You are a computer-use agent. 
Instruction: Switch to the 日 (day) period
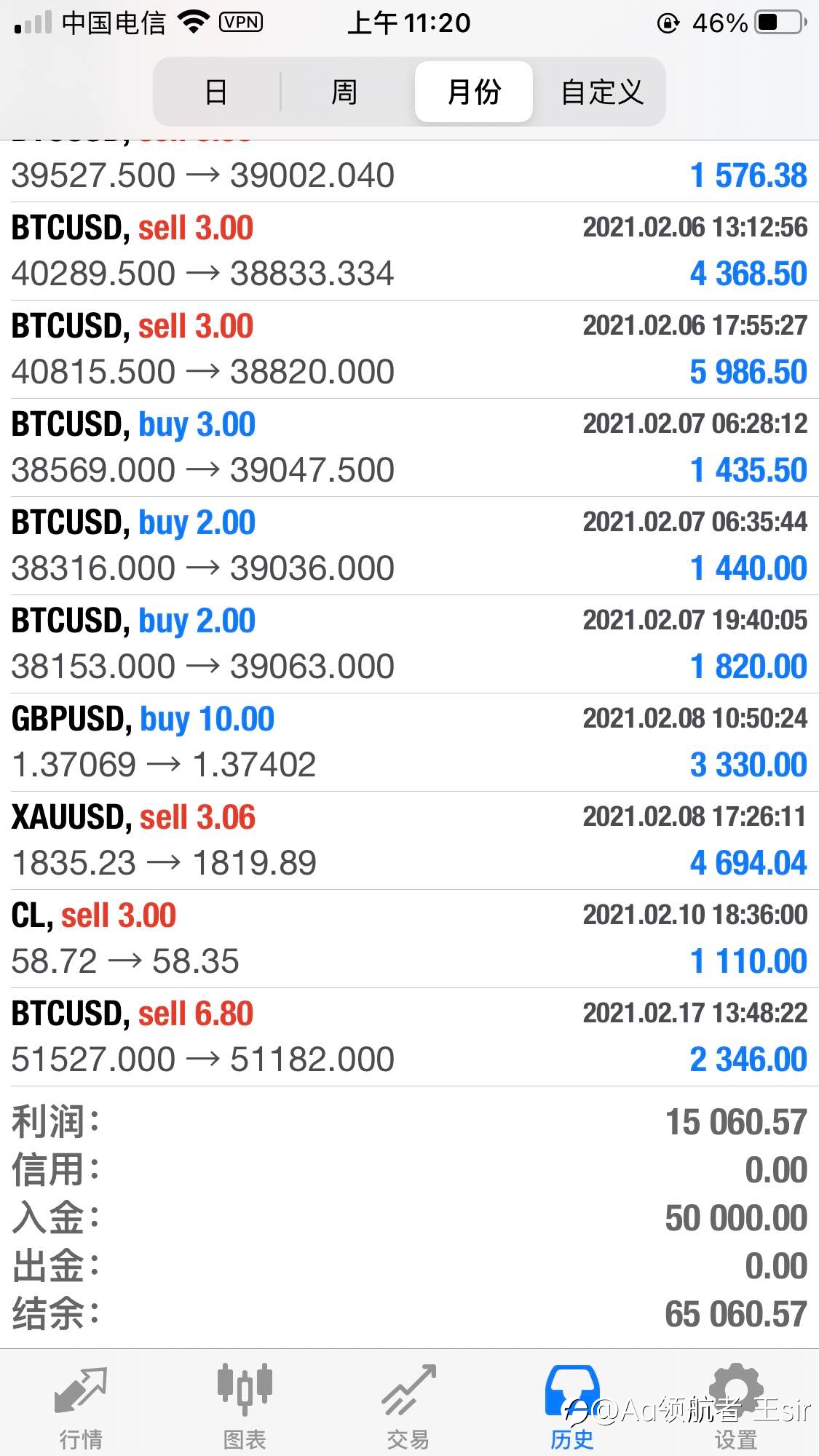[217, 92]
